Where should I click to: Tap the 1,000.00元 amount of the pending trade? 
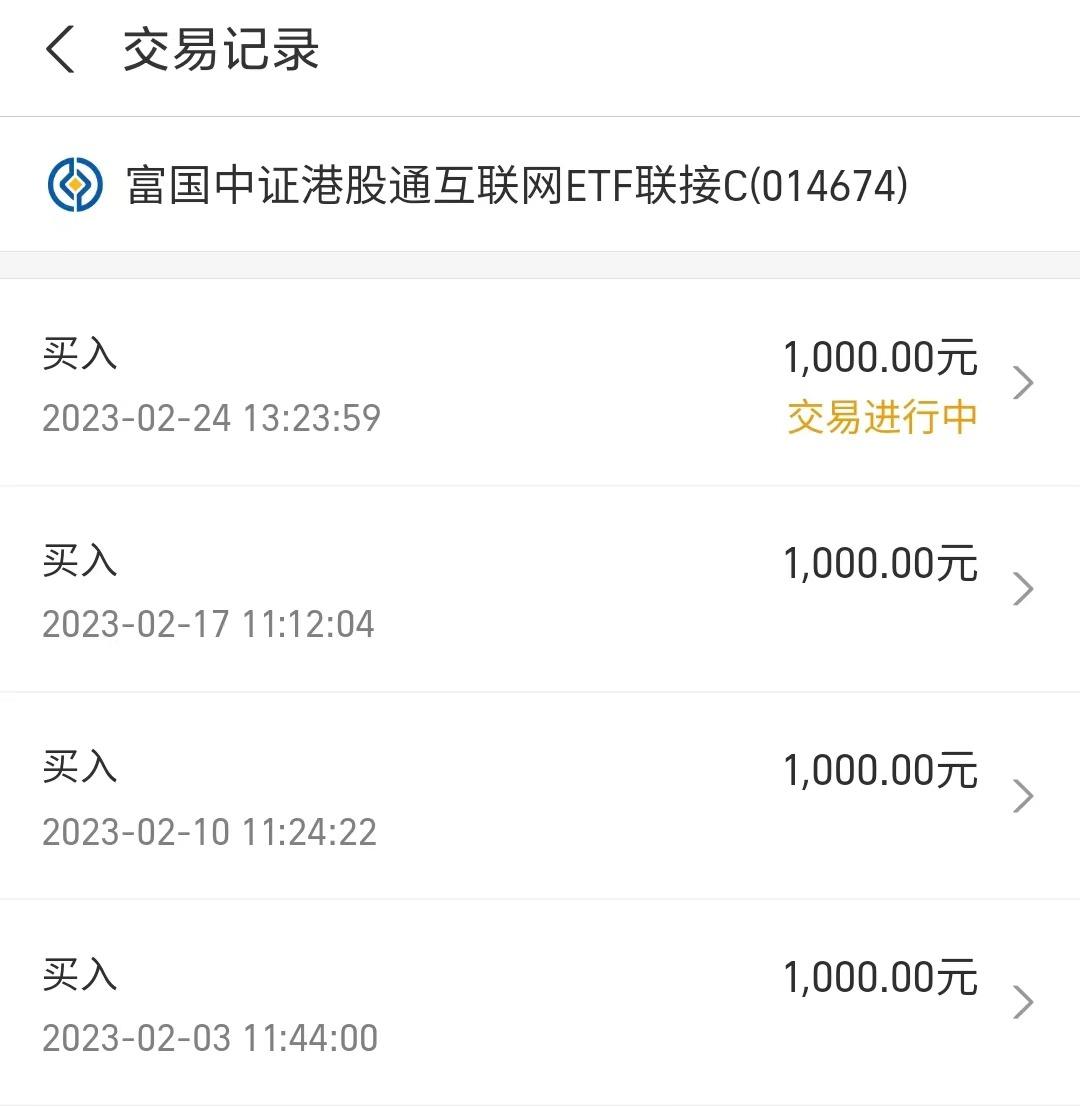coord(880,356)
